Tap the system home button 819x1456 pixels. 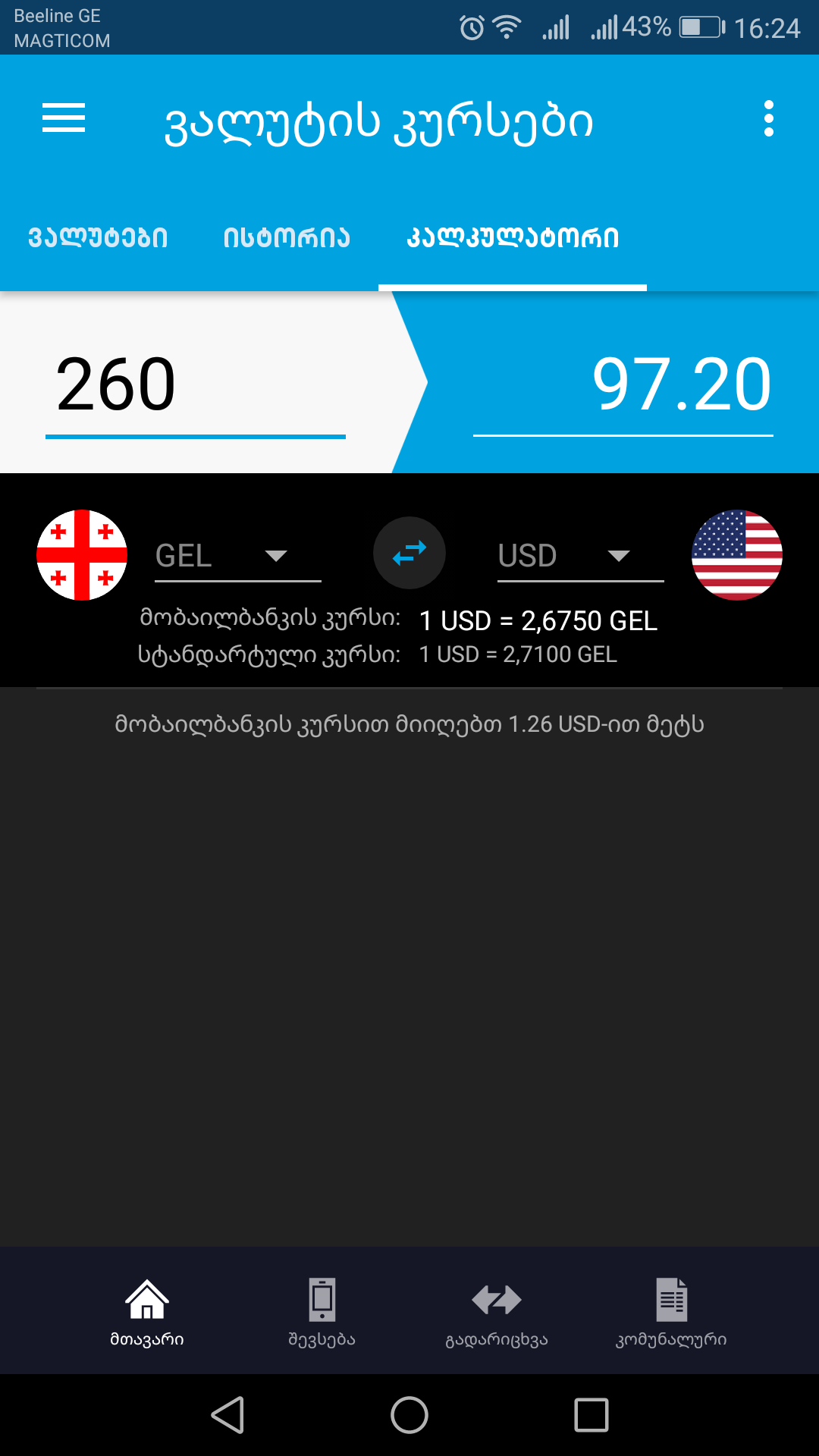pyautogui.click(x=409, y=1415)
